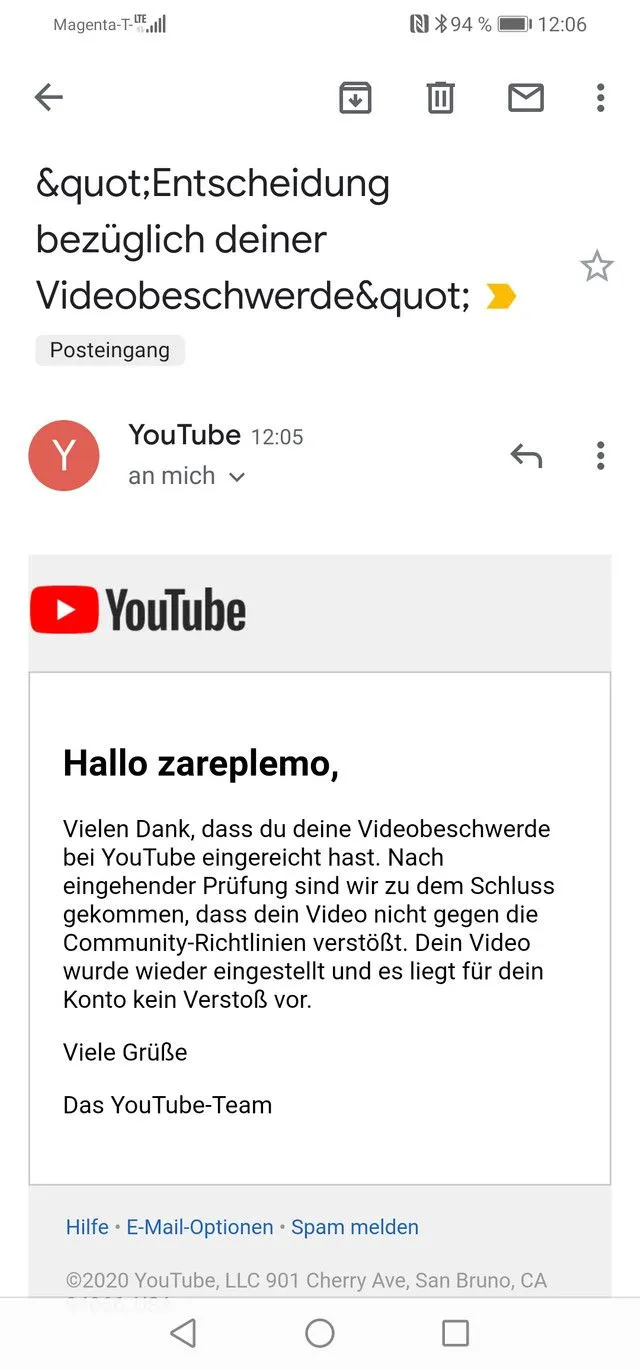This screenshot has width=640, height=1370.
Task: Archive this email
Action: (x=355, y=97)
